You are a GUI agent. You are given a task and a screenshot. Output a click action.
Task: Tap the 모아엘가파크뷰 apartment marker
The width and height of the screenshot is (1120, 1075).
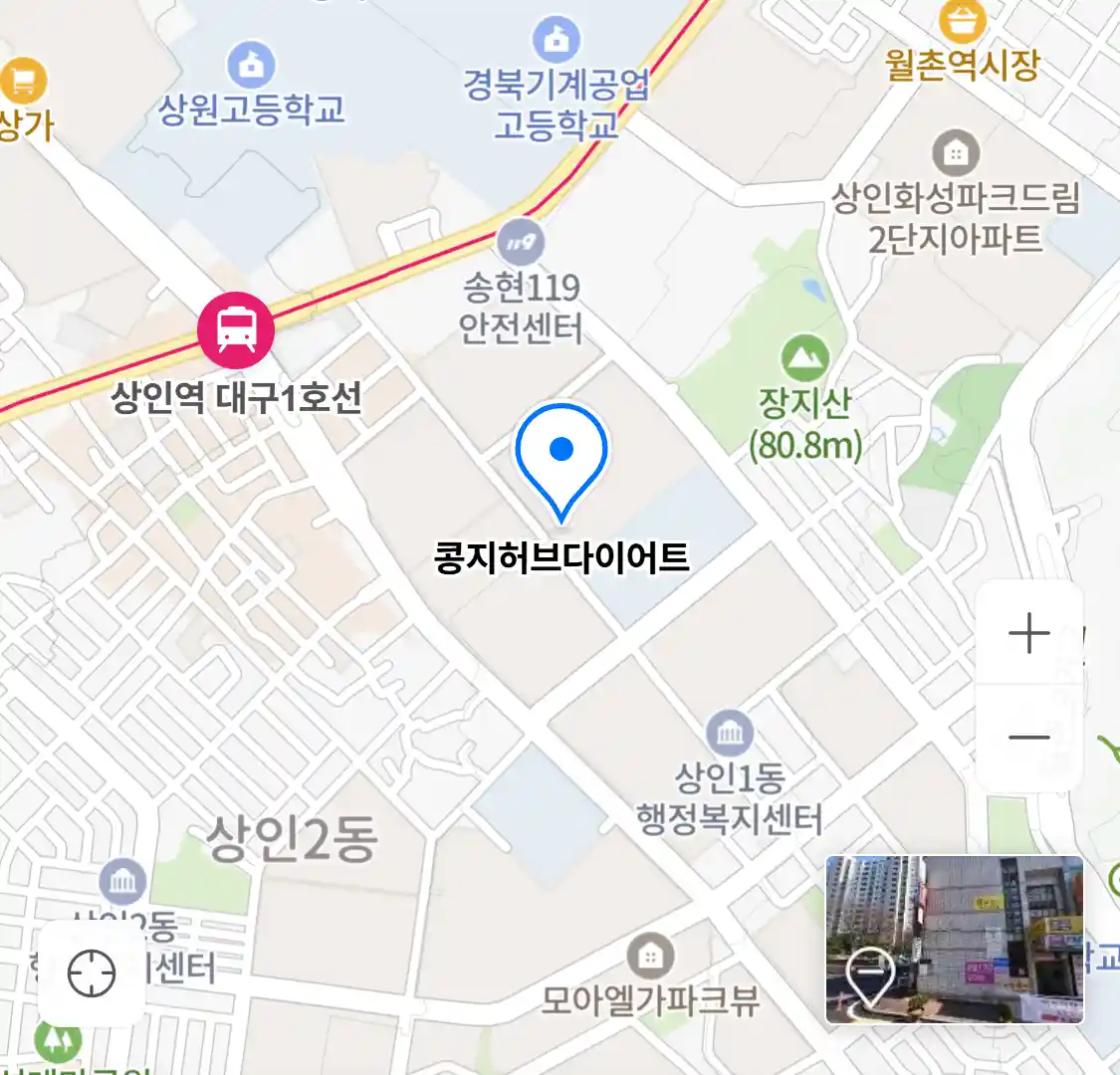click(650, 957)
